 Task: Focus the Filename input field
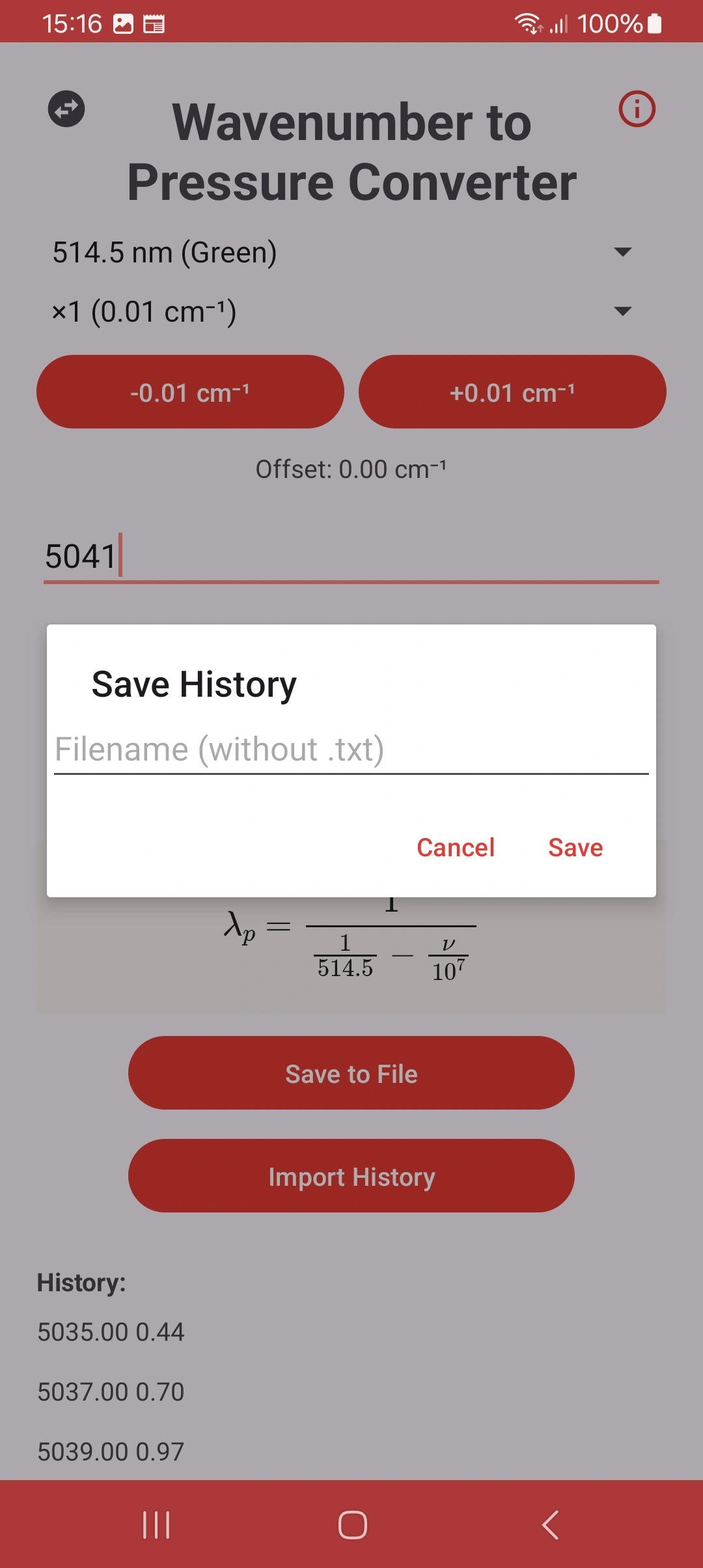351,749
